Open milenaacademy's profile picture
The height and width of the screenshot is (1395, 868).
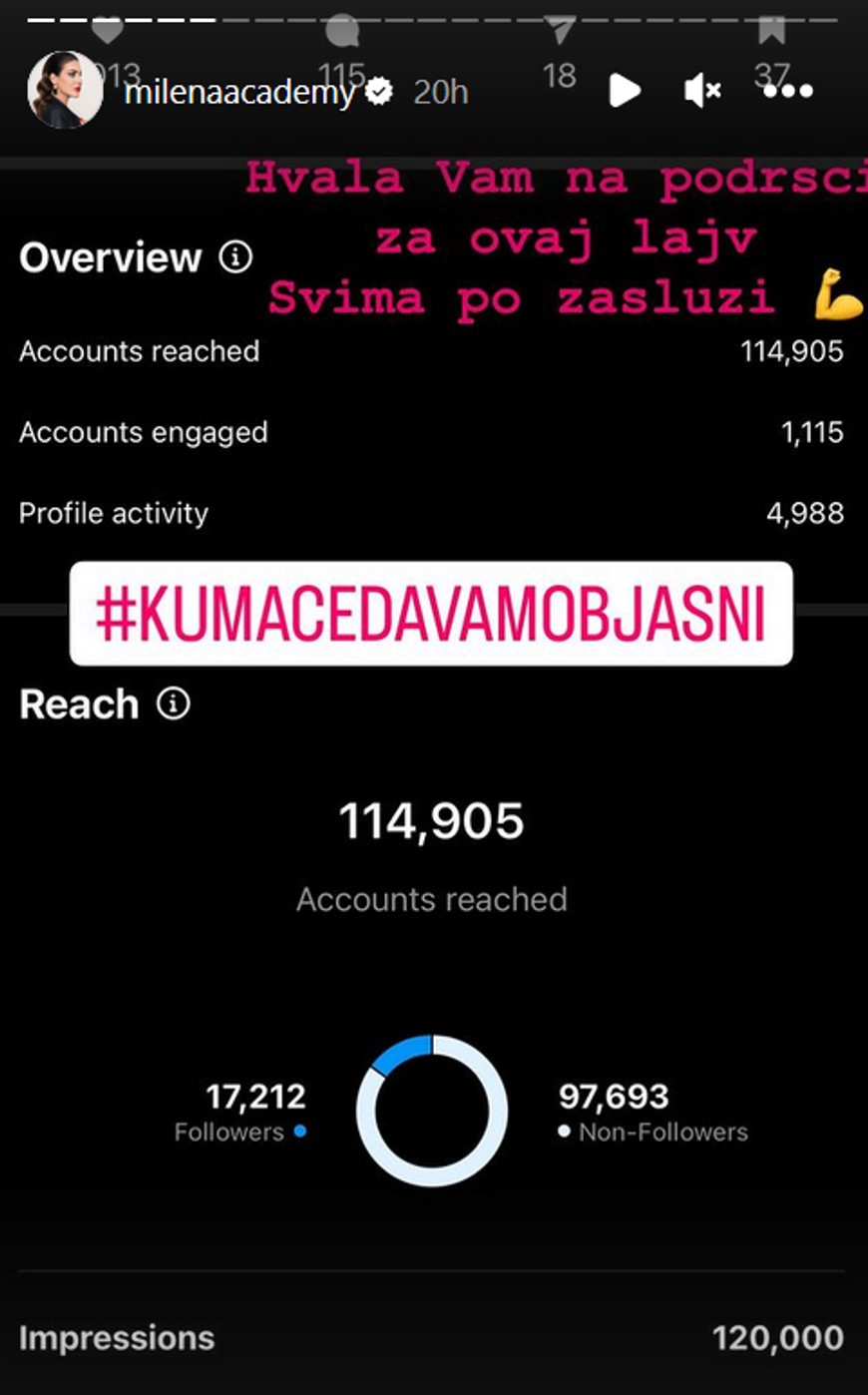coord(65,90)
